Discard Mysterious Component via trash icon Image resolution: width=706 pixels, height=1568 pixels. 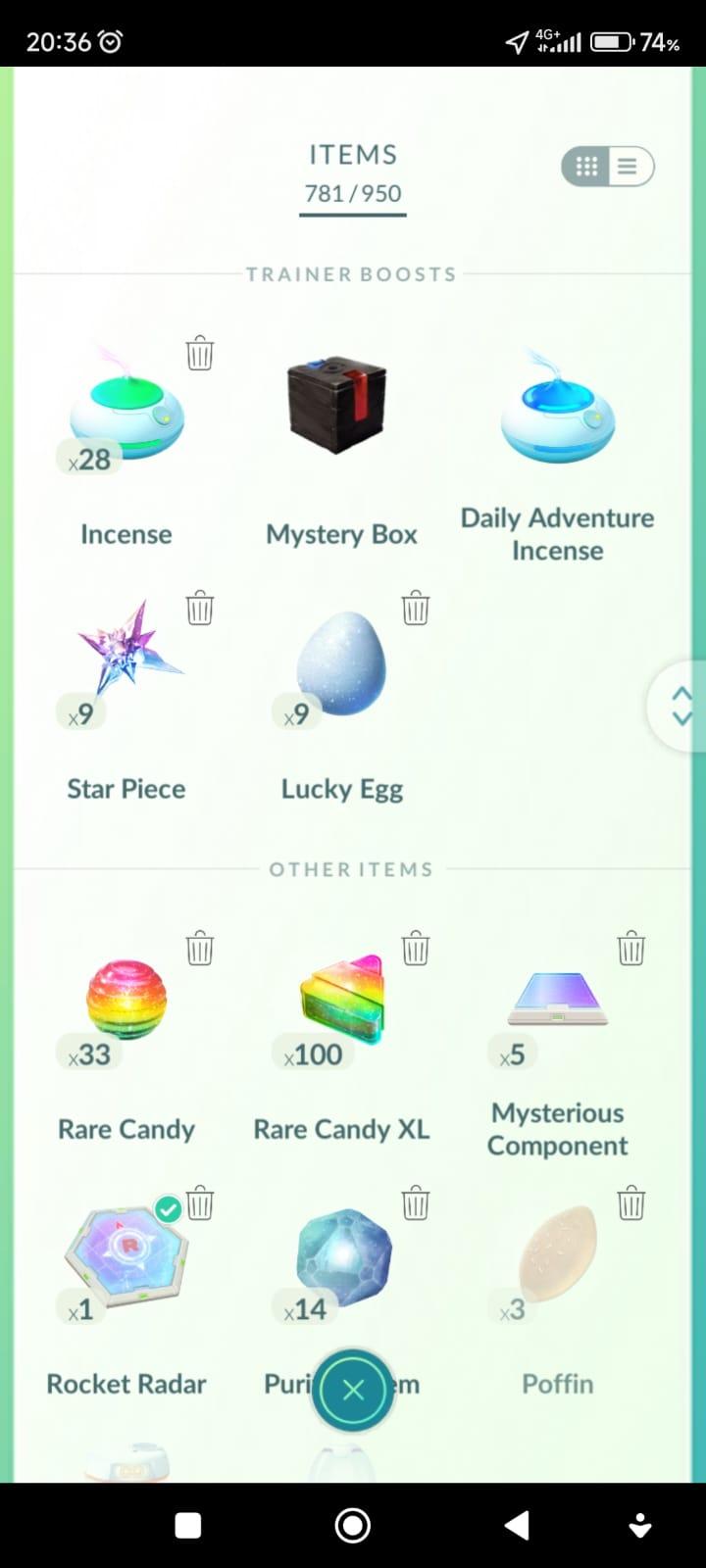(x=631, y=948)
